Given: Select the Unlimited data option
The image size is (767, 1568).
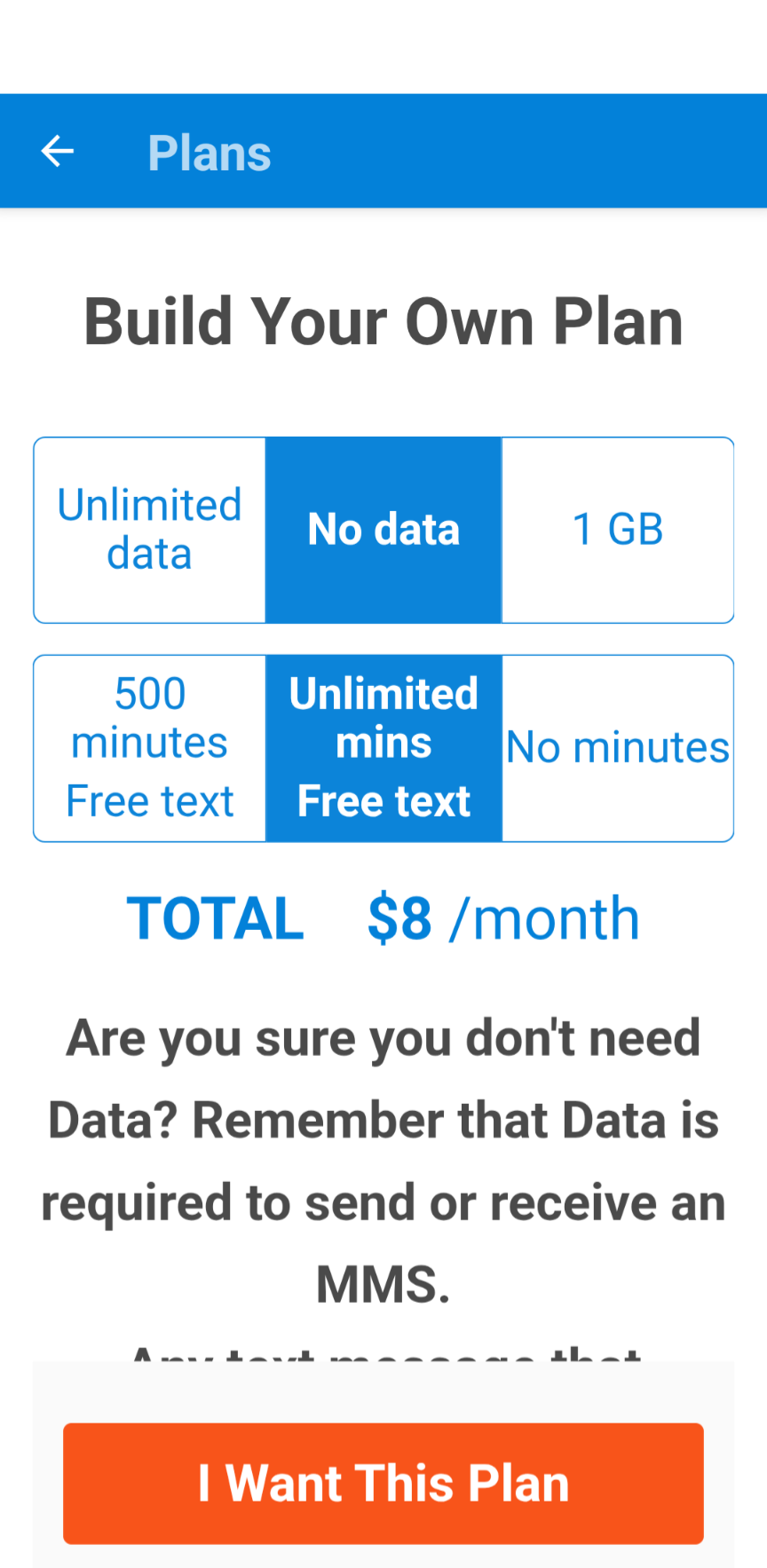Looking at the screenshot, I should [x=150, y=530].
